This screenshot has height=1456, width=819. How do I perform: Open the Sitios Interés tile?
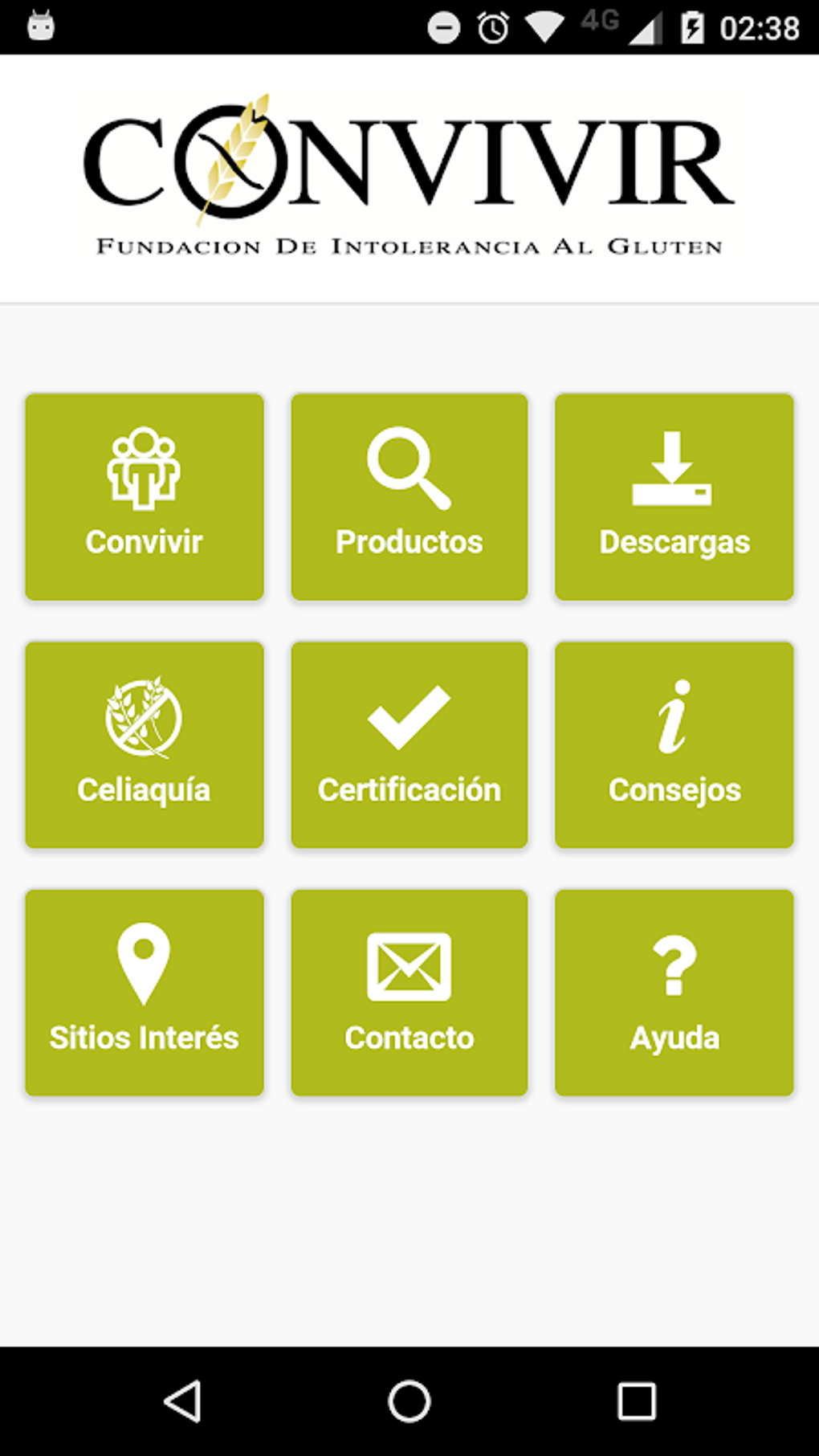[x=145, y=992]
